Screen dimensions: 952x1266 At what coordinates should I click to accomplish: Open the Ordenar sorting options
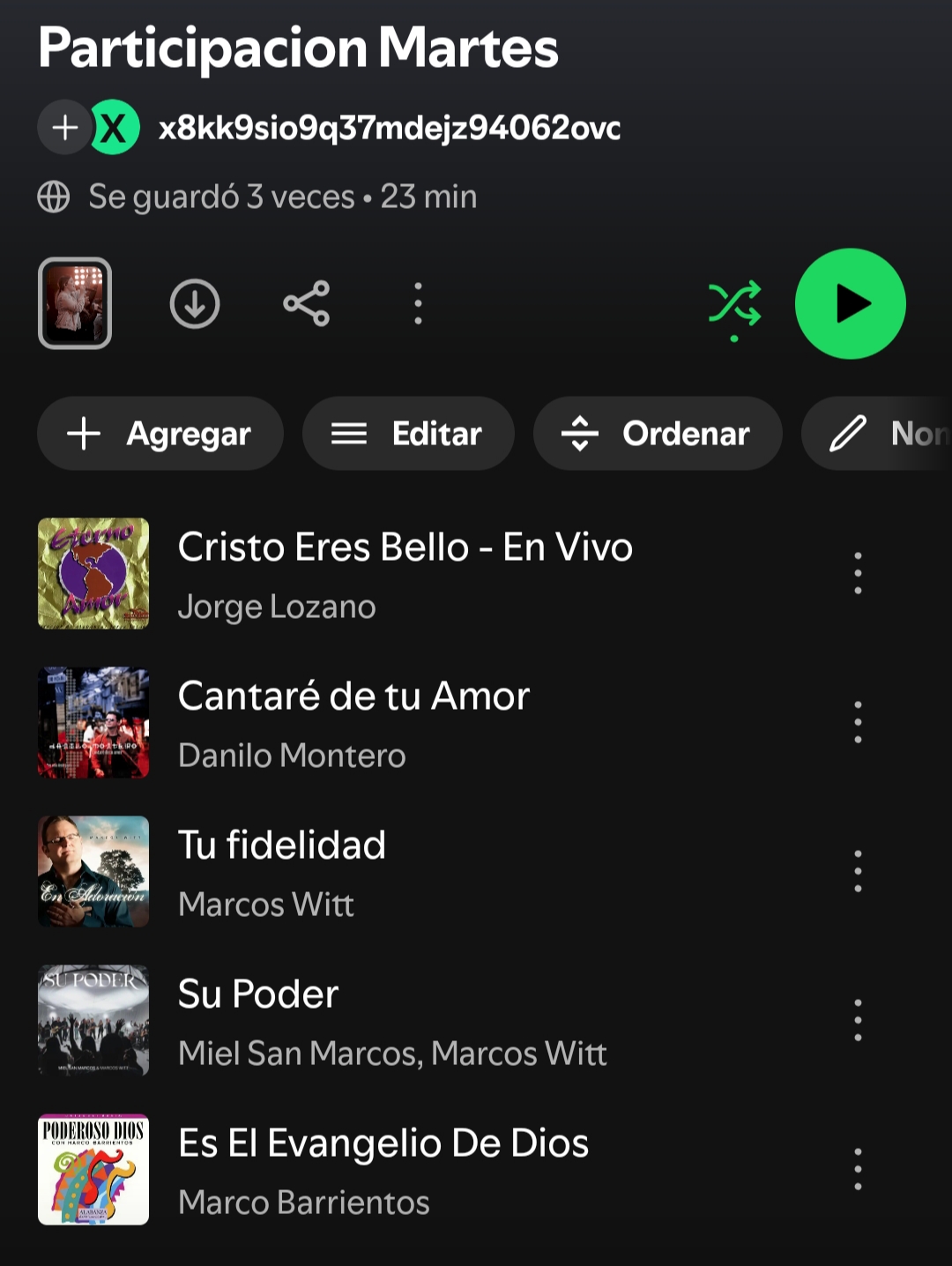[x=657, y=433]
